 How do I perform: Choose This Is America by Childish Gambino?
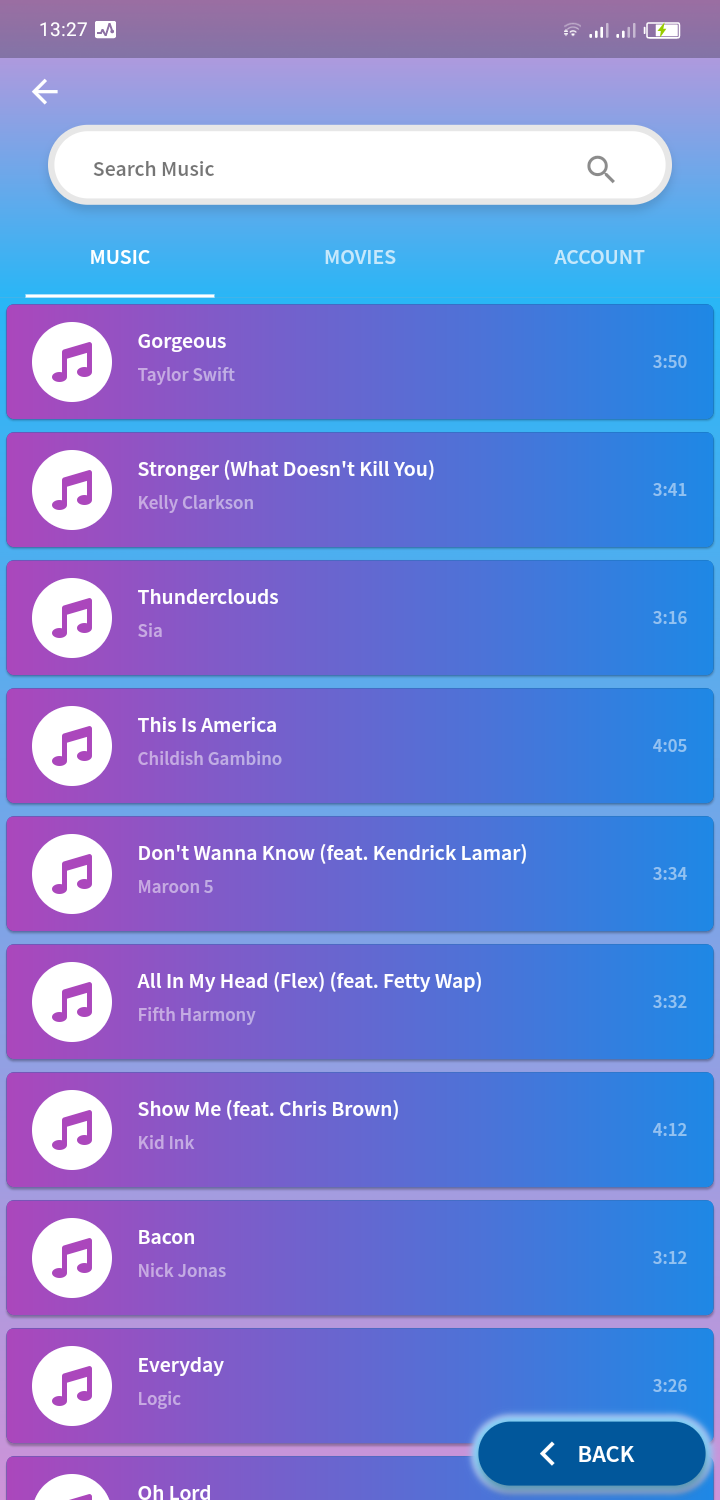(x=360, y=745)
